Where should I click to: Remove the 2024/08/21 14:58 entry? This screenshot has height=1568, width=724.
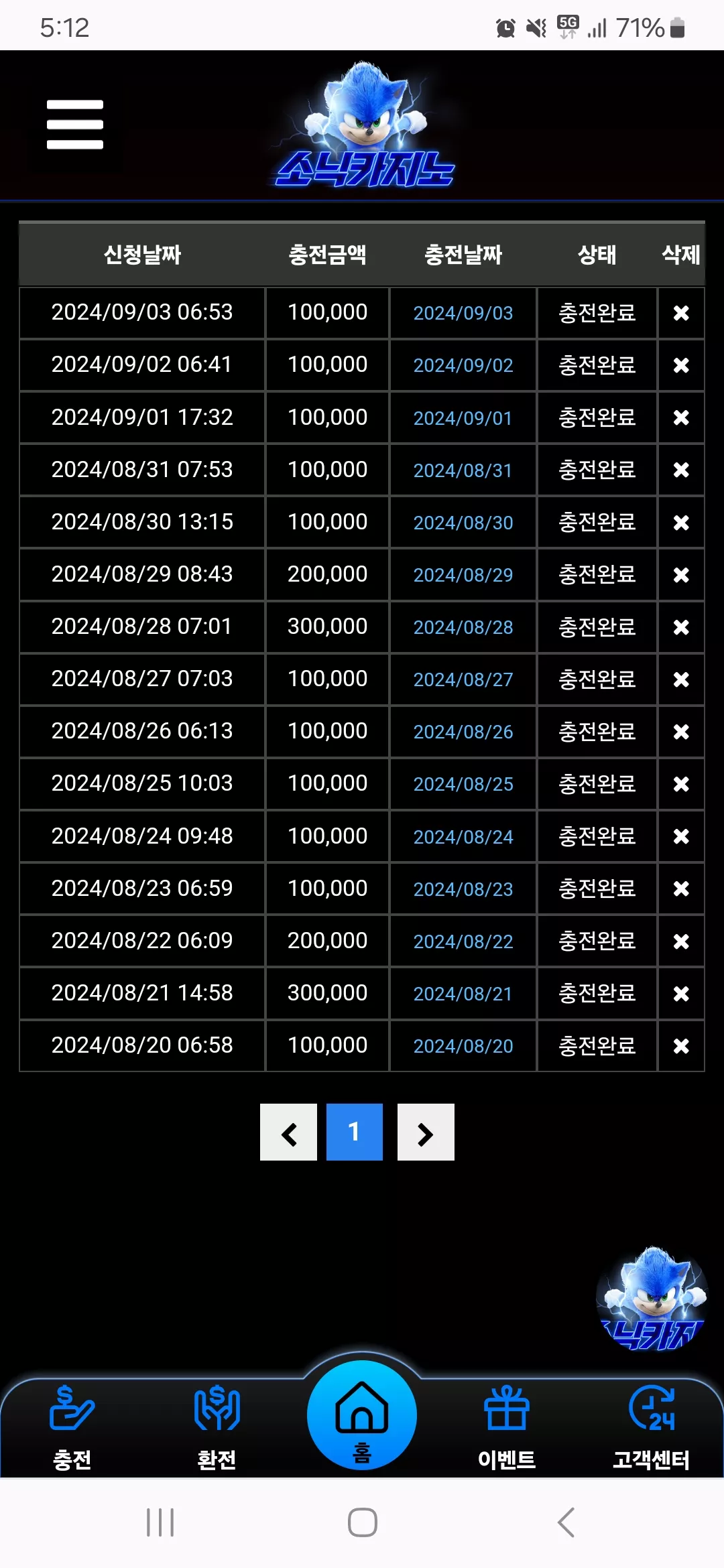681,994
